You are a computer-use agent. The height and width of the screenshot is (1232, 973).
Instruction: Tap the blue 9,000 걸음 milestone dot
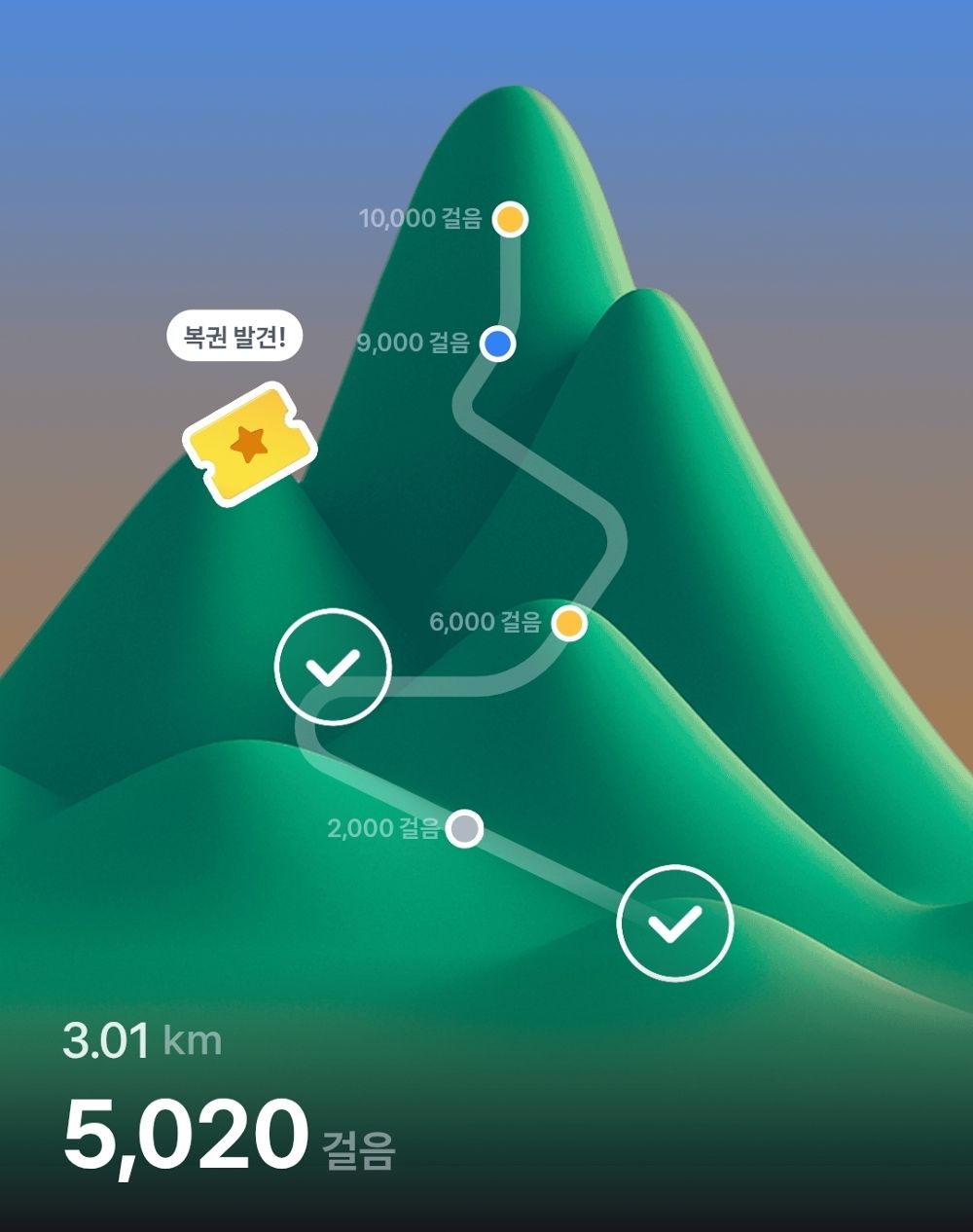498,344
